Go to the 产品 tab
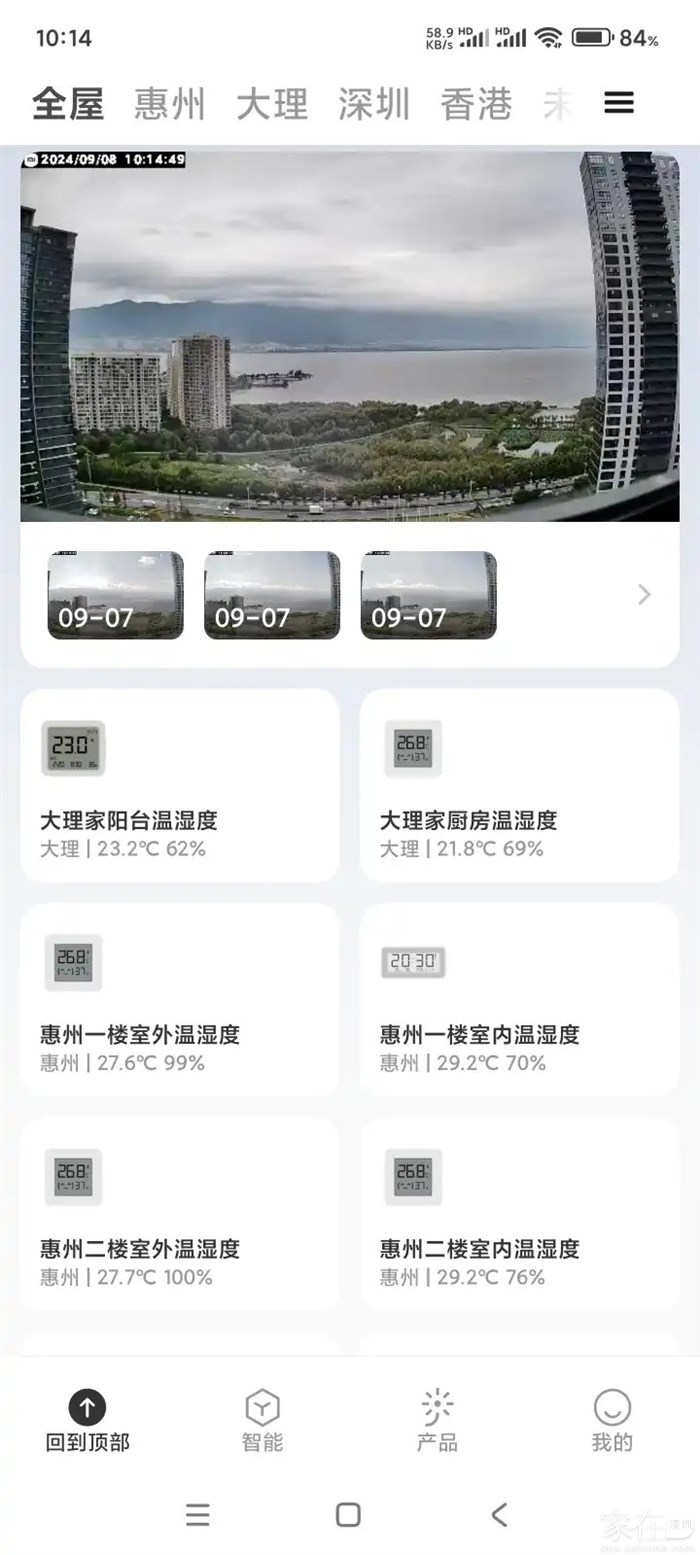The height and width of the screenshot is (1555, 700). coord(437,1420)
